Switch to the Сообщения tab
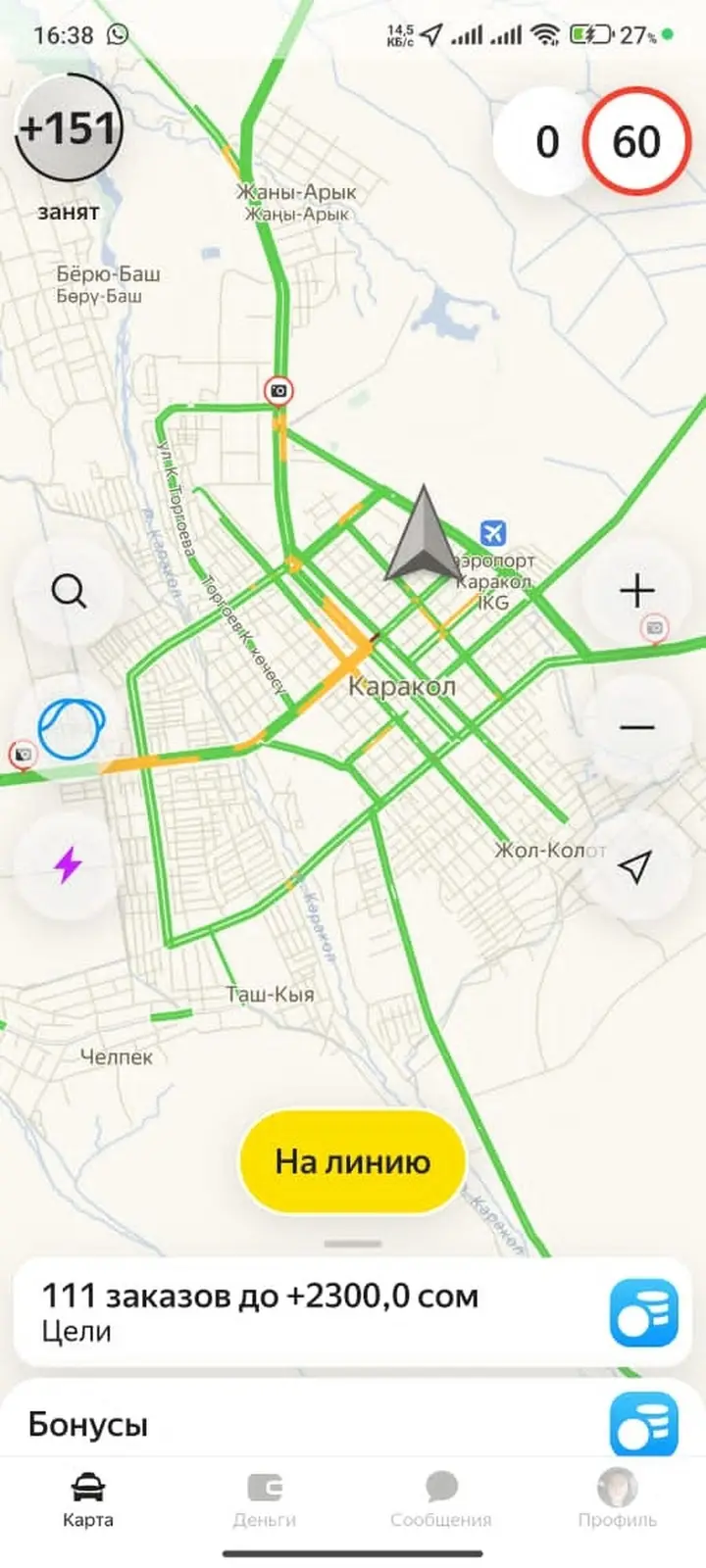The width and height of the screenshot is (706, 1568). 441,1499
